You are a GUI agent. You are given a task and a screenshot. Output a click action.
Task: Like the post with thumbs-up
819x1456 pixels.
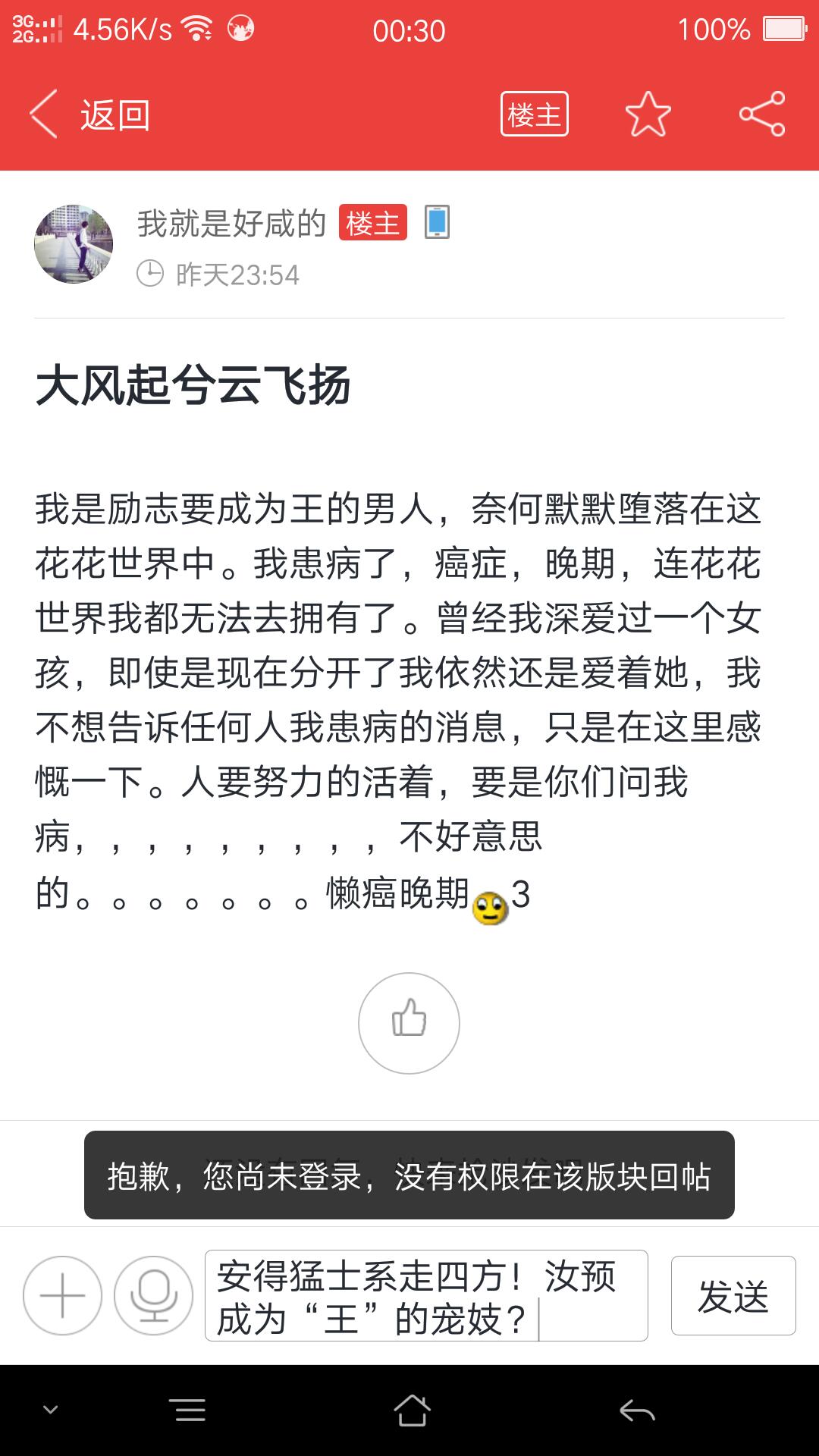click(x=409, y=1023)
